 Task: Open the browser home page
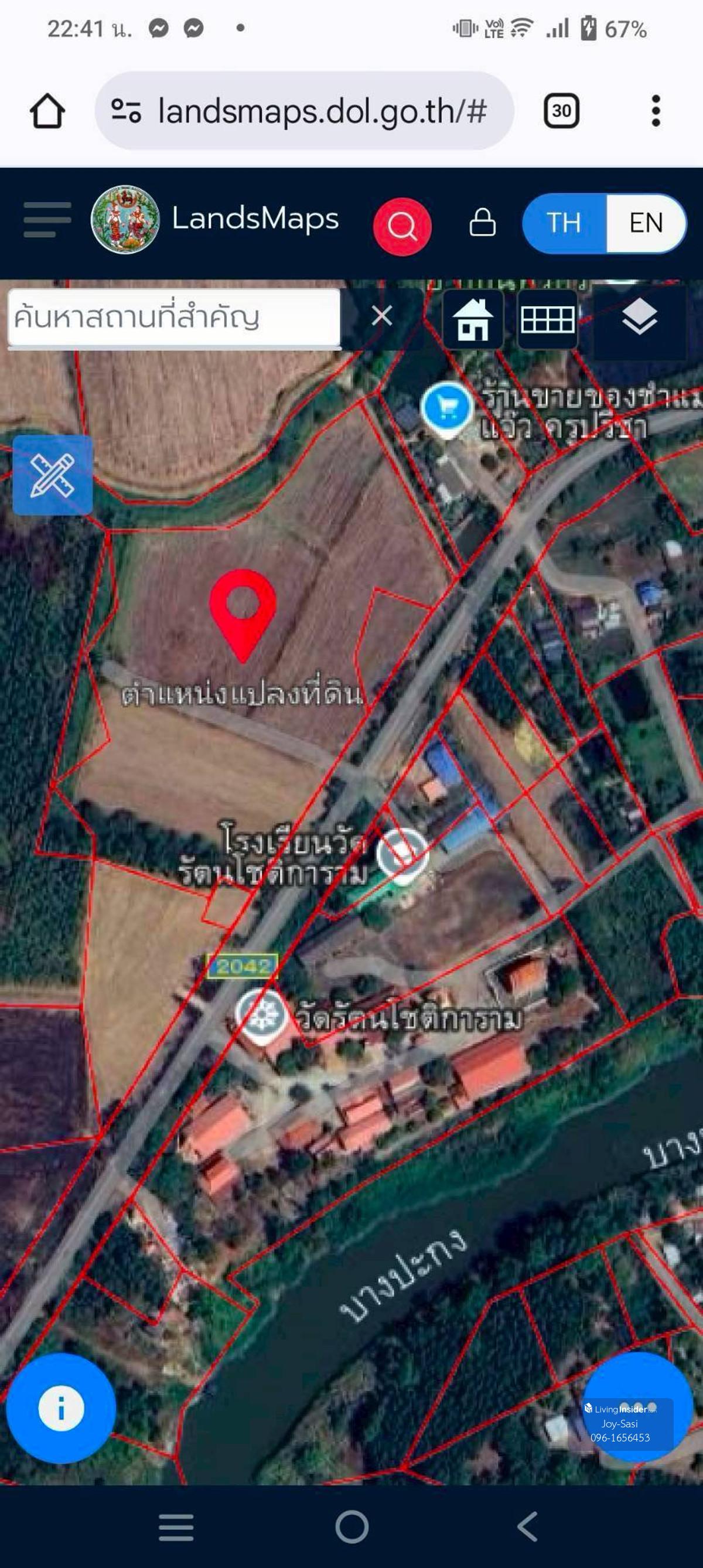pos(47,111)
